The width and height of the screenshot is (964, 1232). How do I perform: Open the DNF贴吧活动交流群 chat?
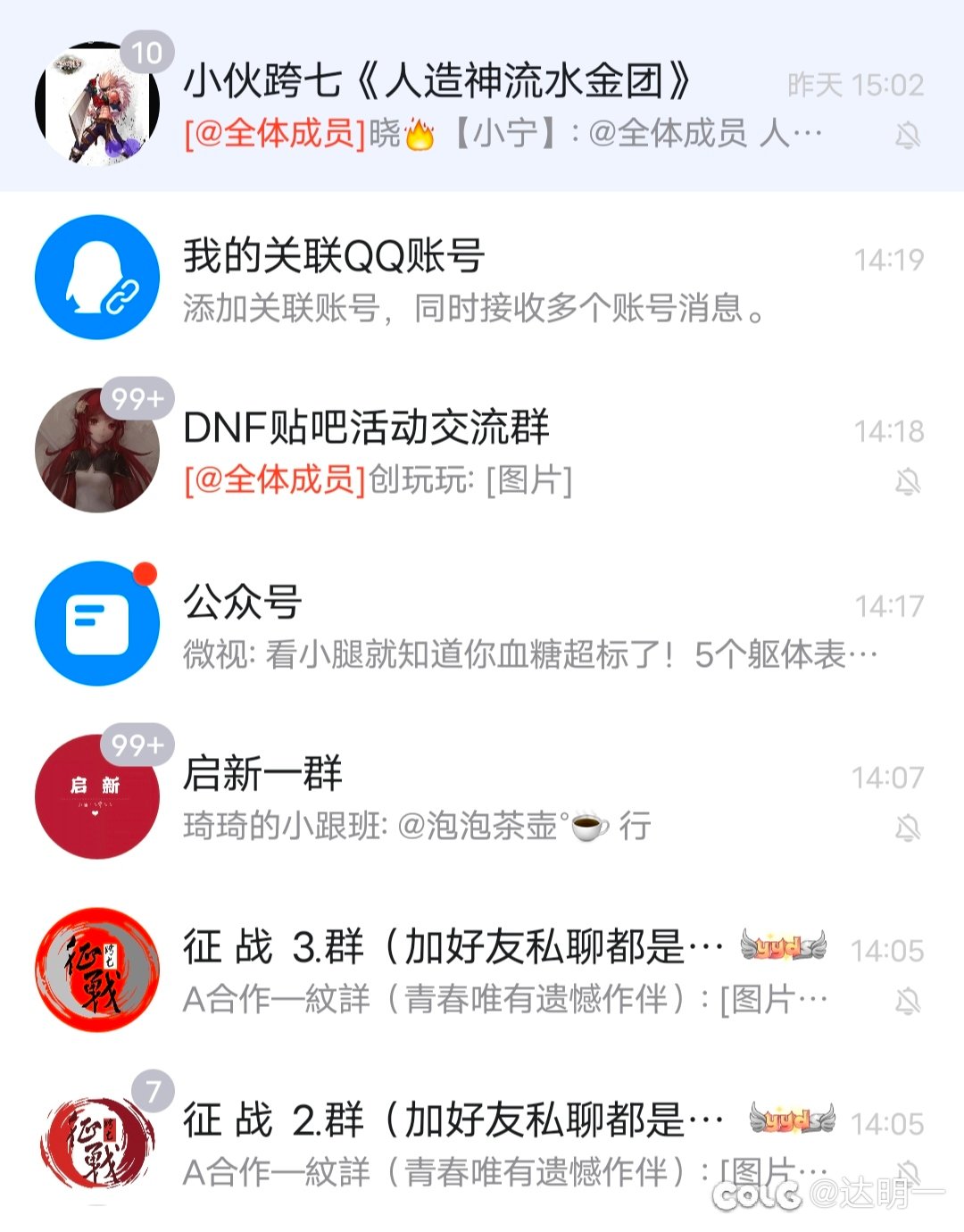[482, 452]
